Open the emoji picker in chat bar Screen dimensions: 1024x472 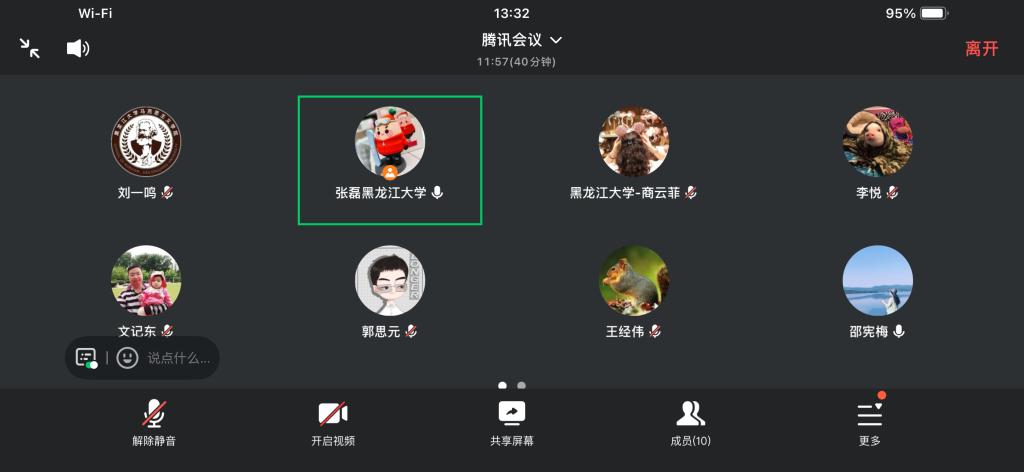127,357
